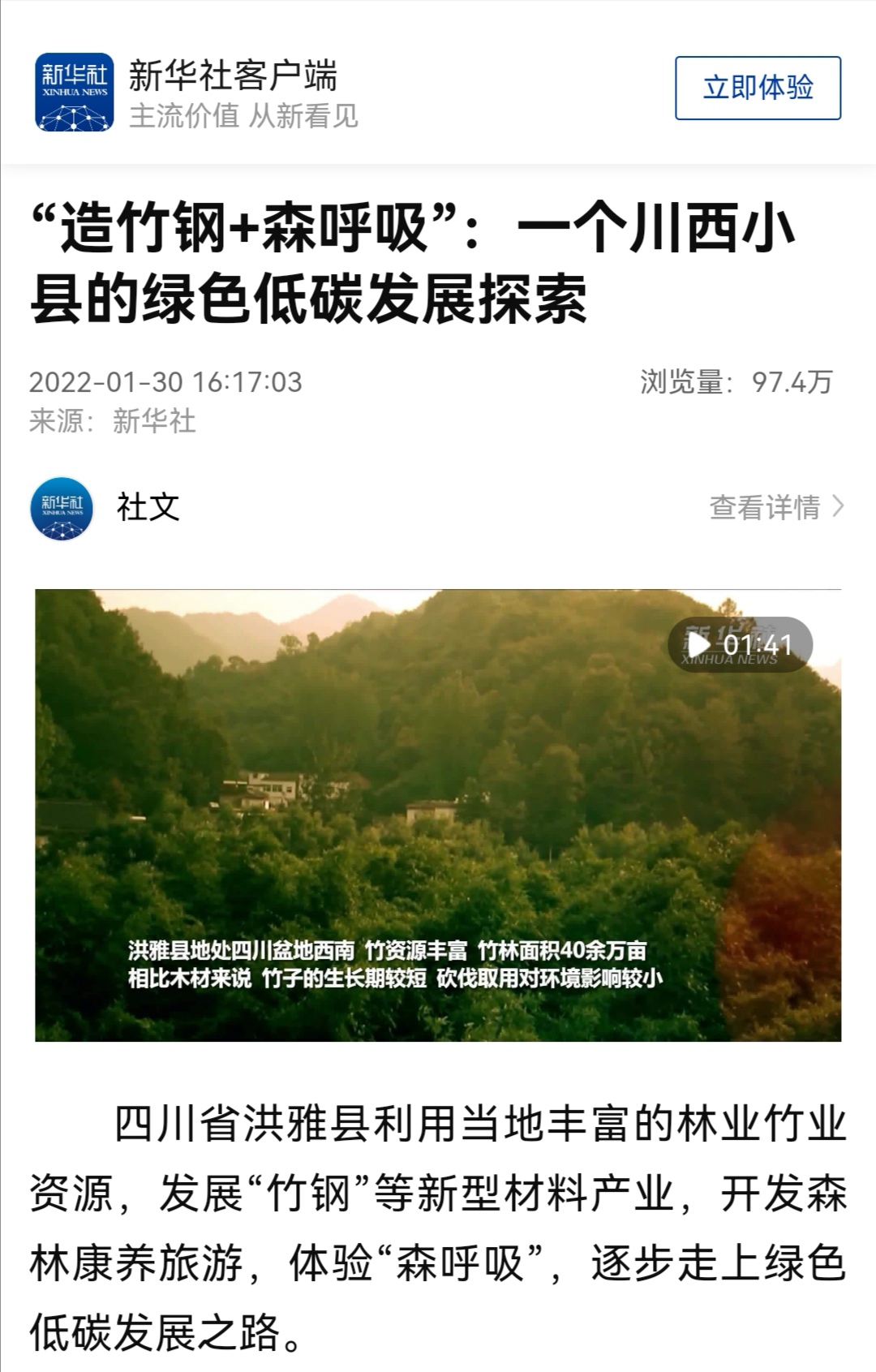876x1372 pixels.
Task: Open 查看详情 for author 社文
Action: (x=776, y=507)
